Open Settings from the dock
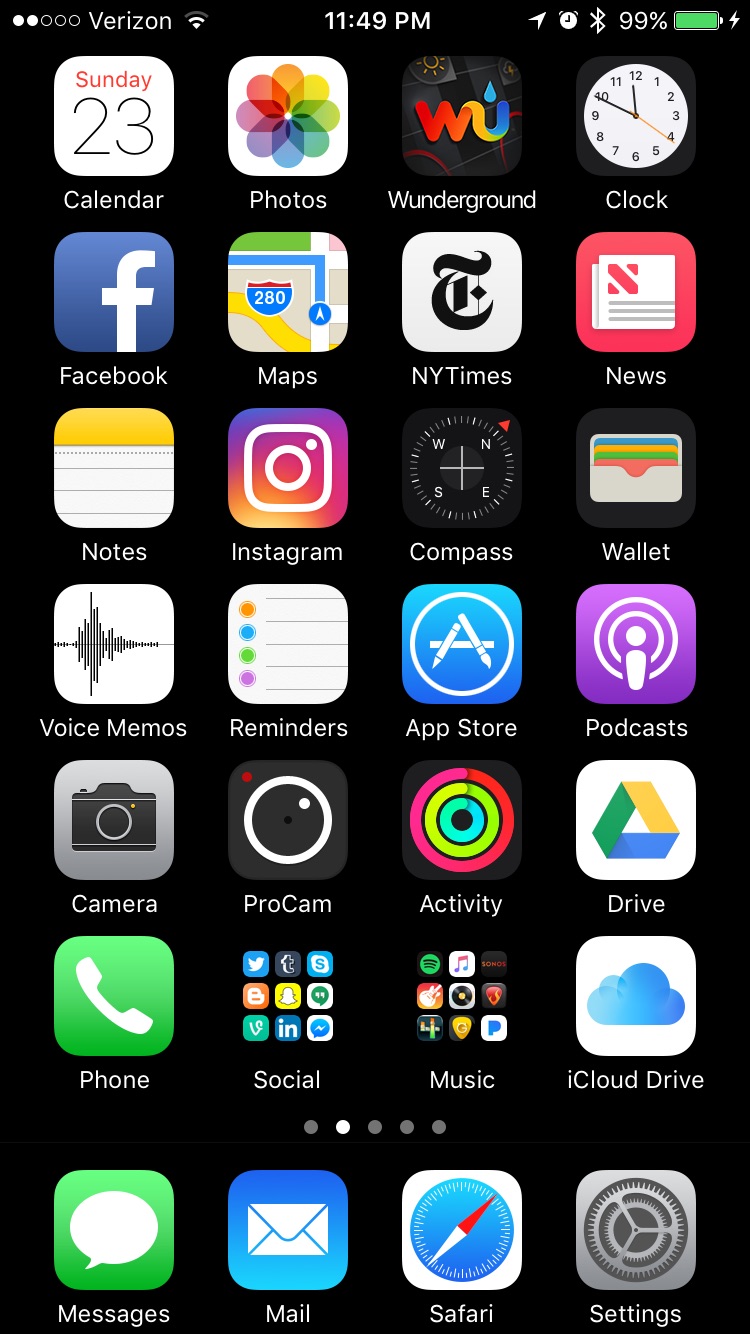Screen dimensions: 750x1334 click(x=636, y=1230)
